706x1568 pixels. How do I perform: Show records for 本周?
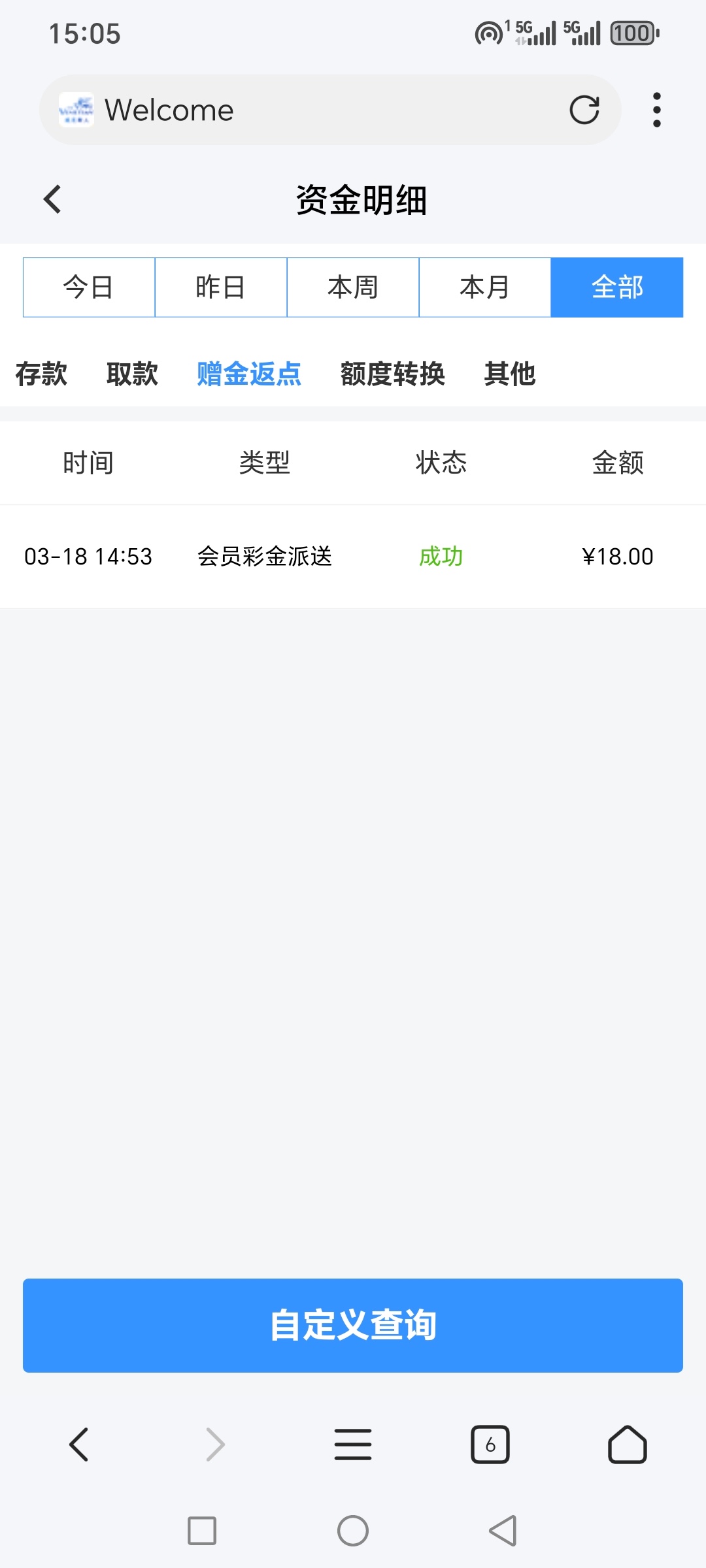pos(353,287)
